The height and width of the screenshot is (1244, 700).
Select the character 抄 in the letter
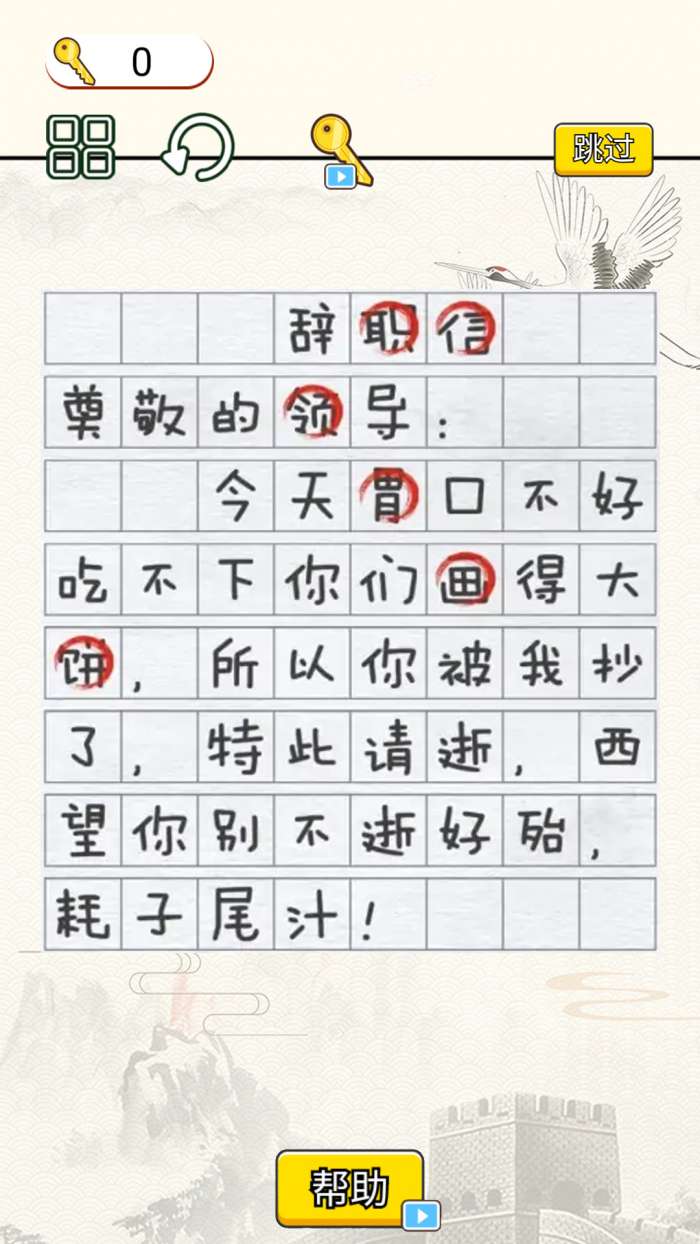pos(617,662)
